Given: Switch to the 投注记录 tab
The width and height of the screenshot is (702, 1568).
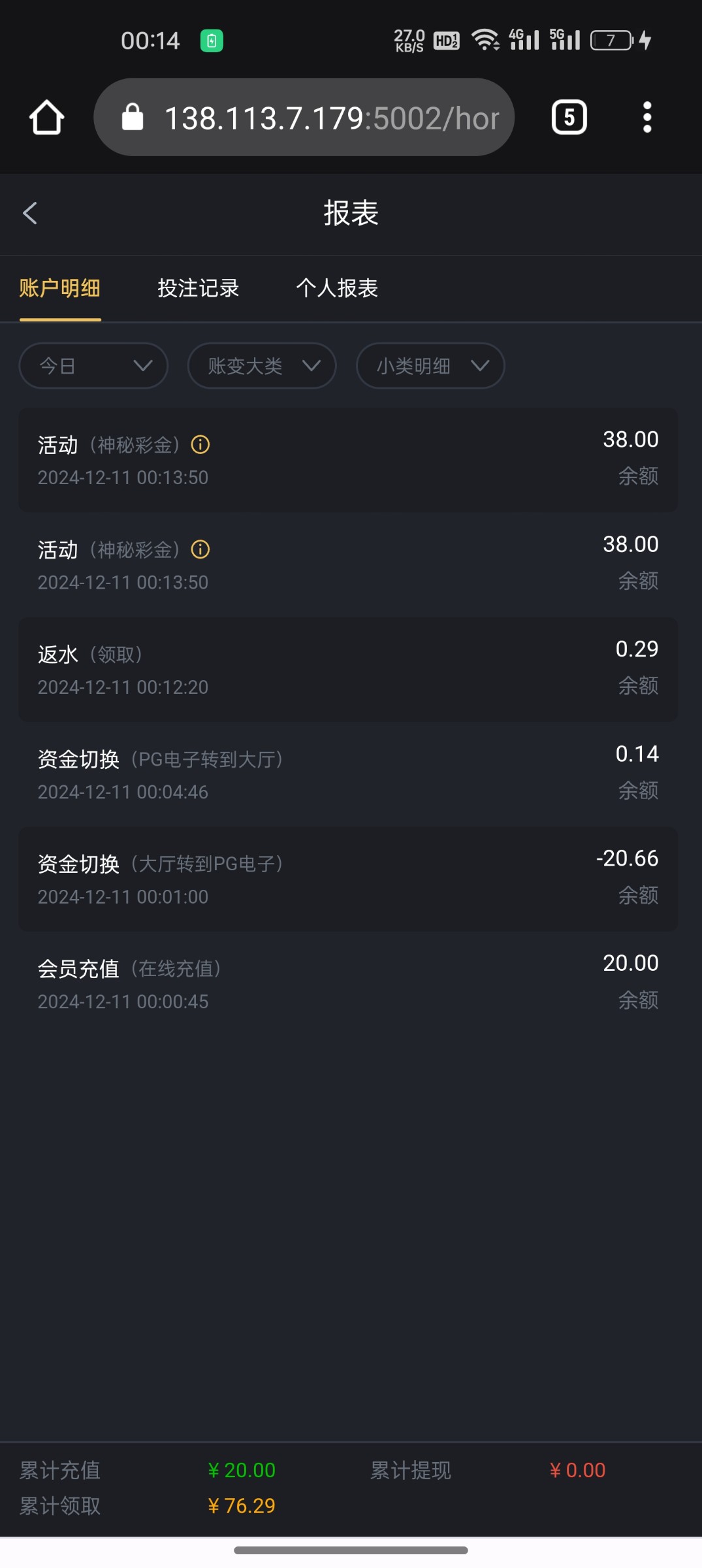Looking at the screenshot, I should [199, 288].
